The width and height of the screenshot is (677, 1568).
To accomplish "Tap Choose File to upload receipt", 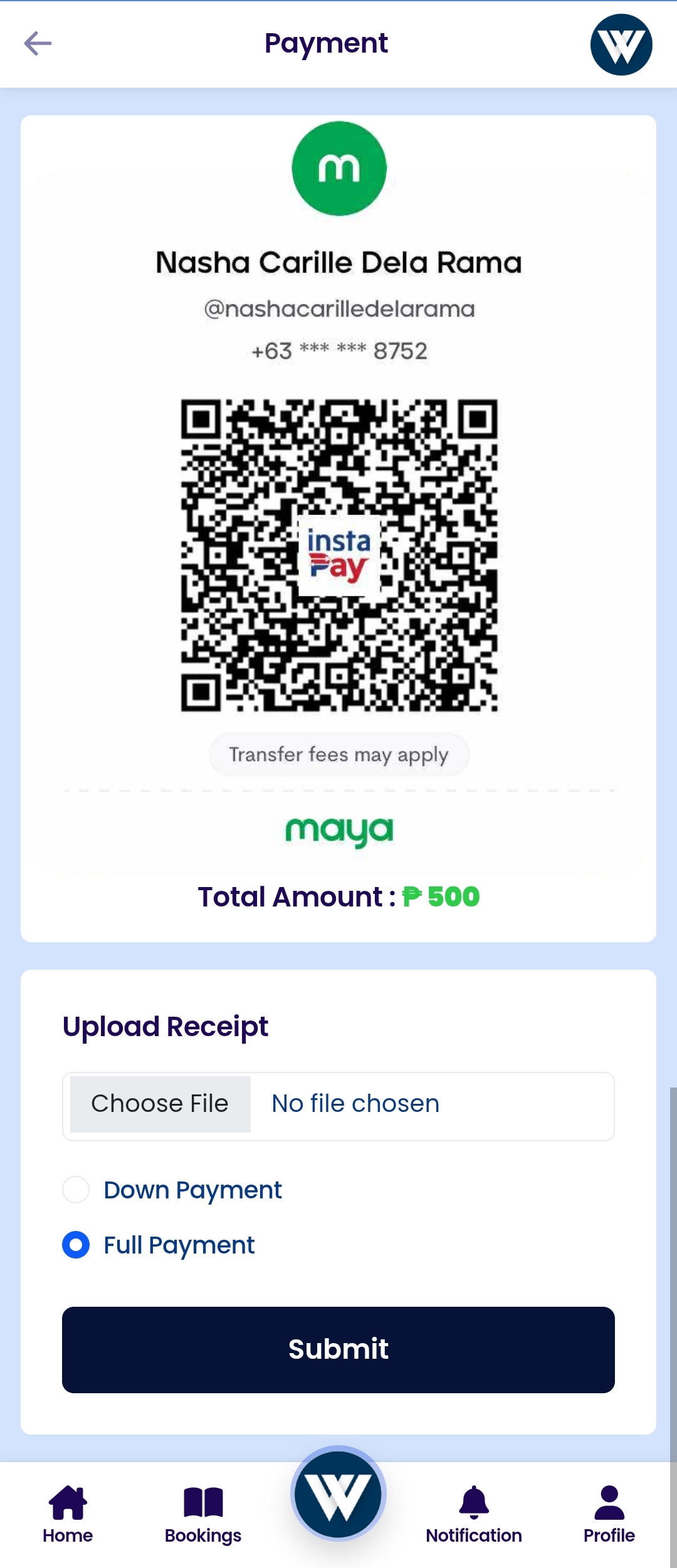I will [x=160, y=1104].
